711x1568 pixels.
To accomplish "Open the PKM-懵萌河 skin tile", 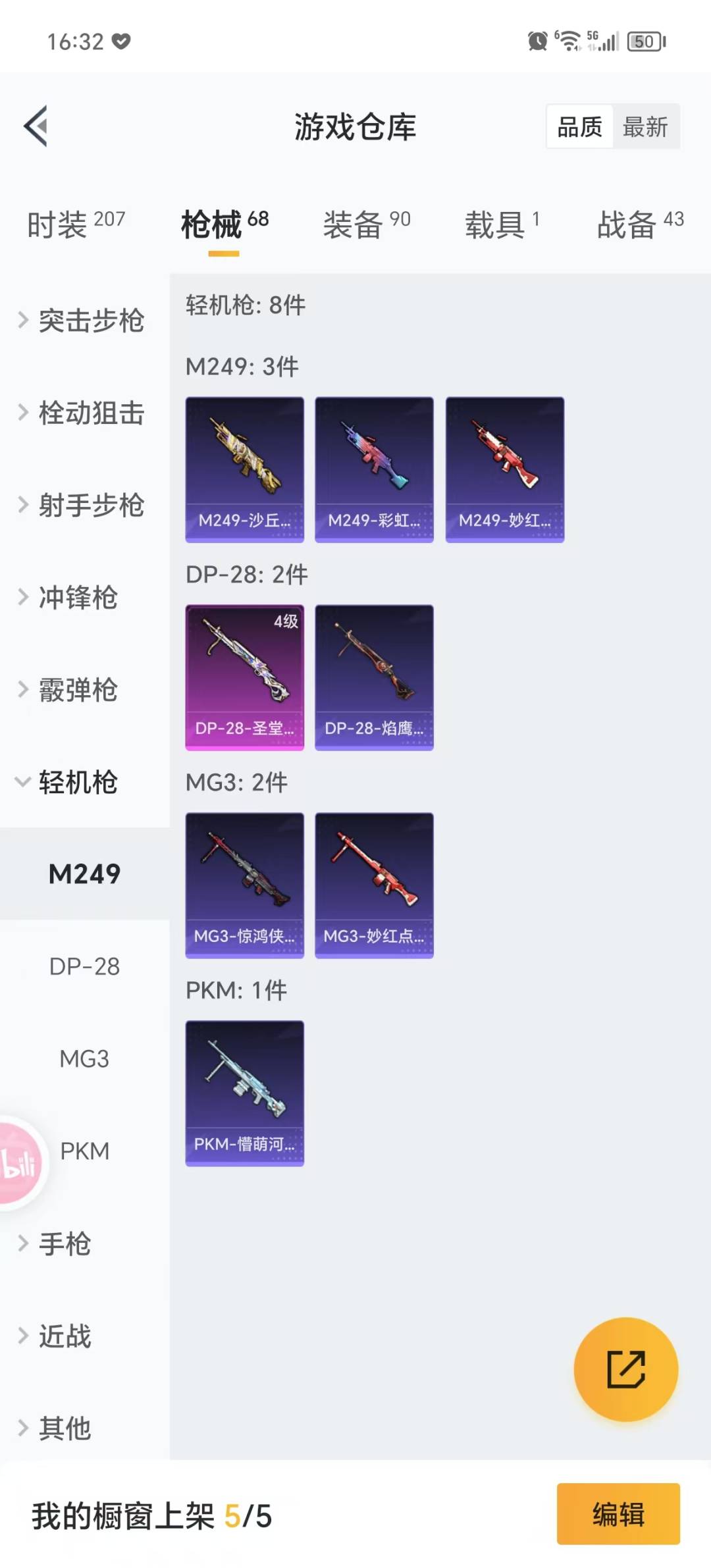I will (244, 1093).
